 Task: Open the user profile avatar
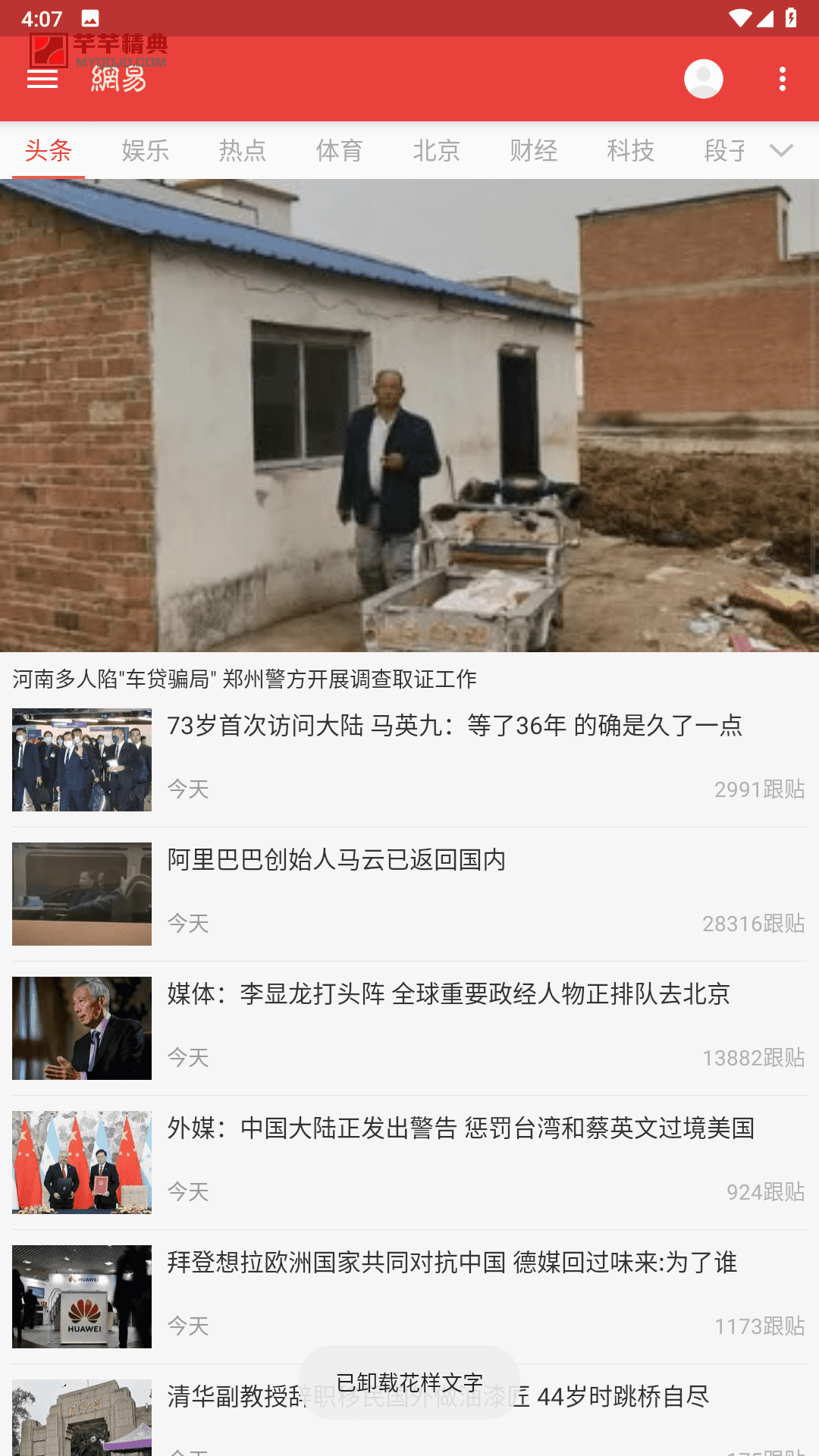pos(704,79)
